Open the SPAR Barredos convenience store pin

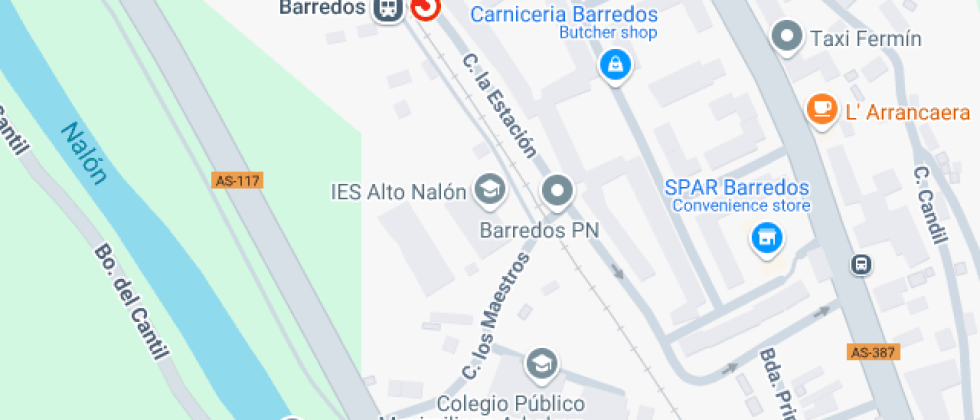(x=767, y=238)
